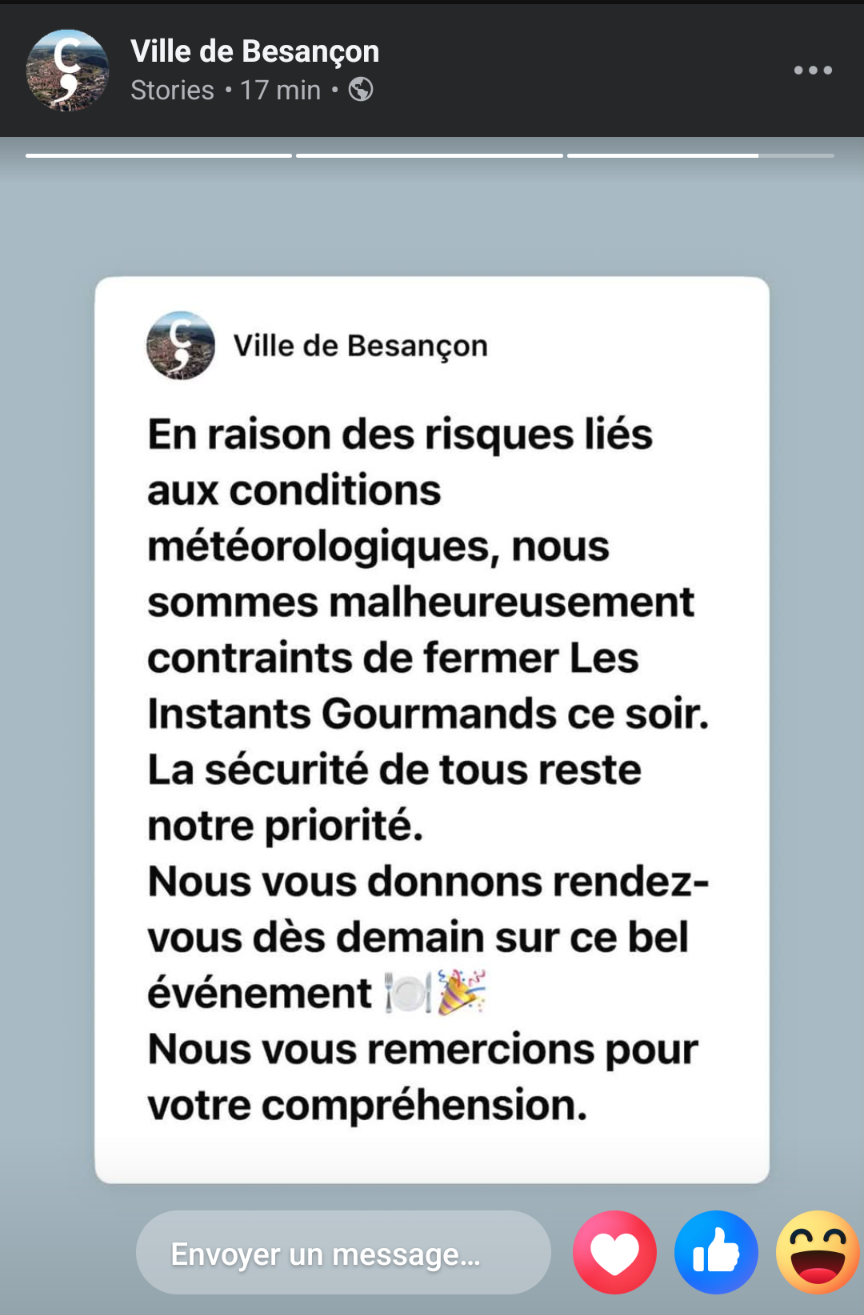The image size is (864, 1315).
Task: Open Ville de Besançon profile picture in header
Action: (x=67, y=70)
